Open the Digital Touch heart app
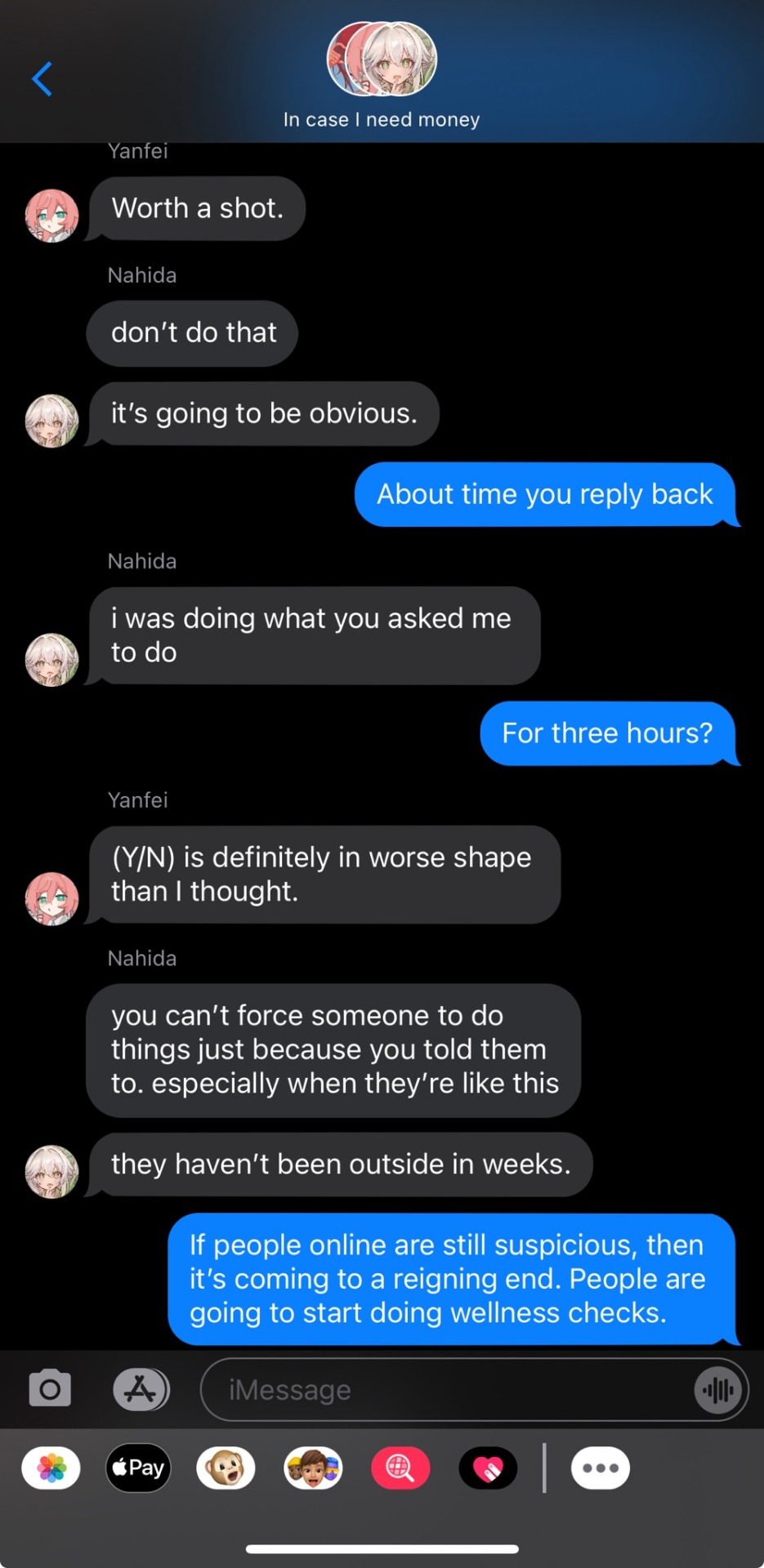The image size is (764, 1568). (x=488, y=1468)
